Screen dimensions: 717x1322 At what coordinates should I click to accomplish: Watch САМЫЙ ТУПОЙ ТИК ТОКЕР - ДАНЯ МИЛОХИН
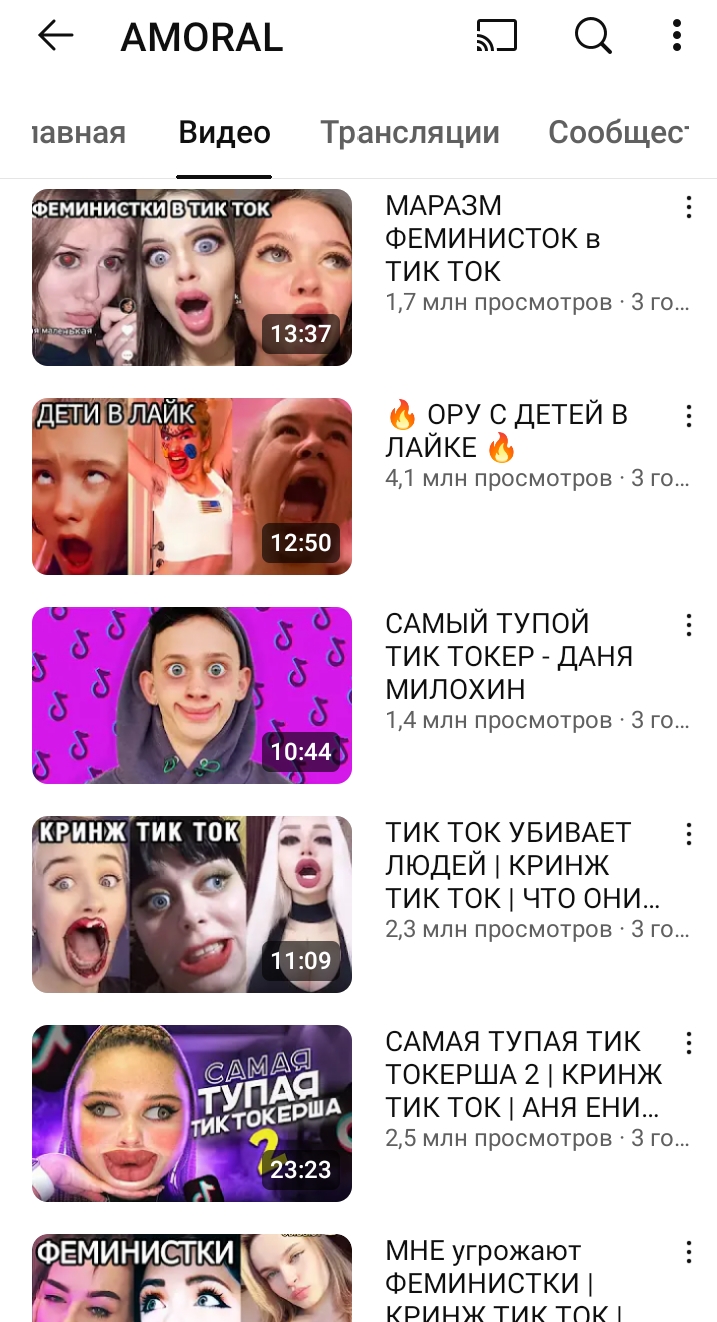pyautogui.click(x=192, y=695)
